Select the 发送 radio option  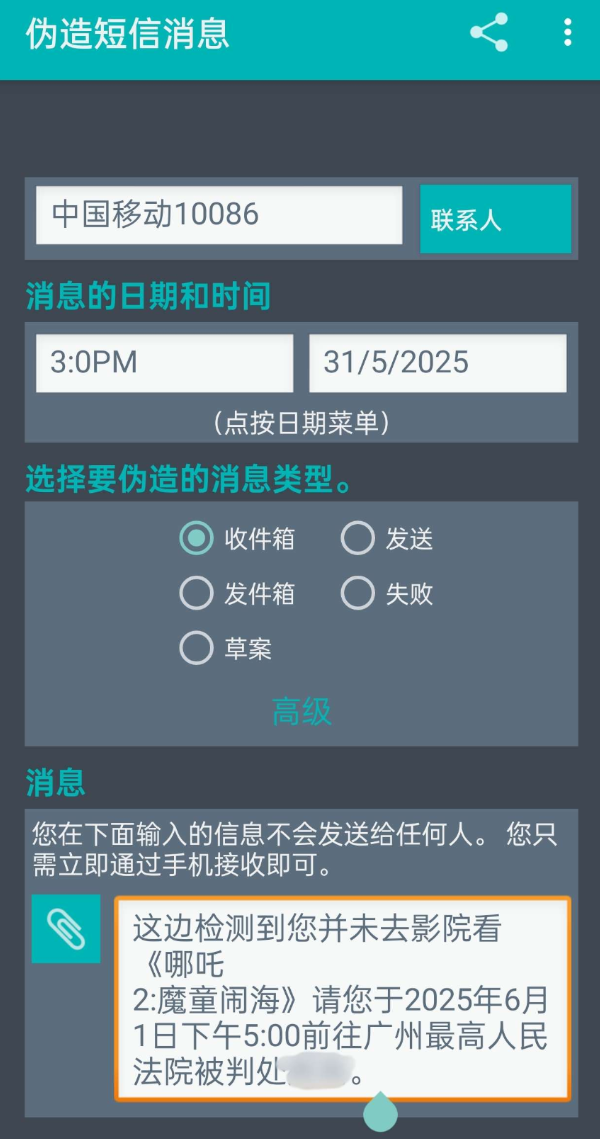[358, 539]
